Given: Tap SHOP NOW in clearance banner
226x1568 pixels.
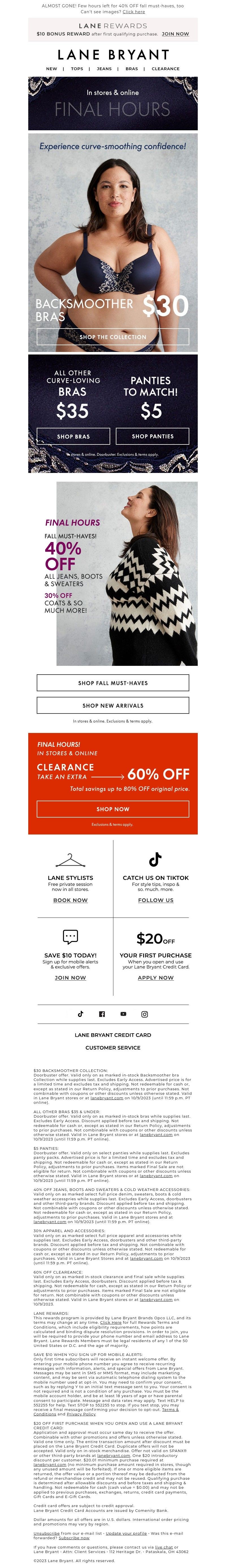Looking at the screenshot, I should [x=113, y=809].
